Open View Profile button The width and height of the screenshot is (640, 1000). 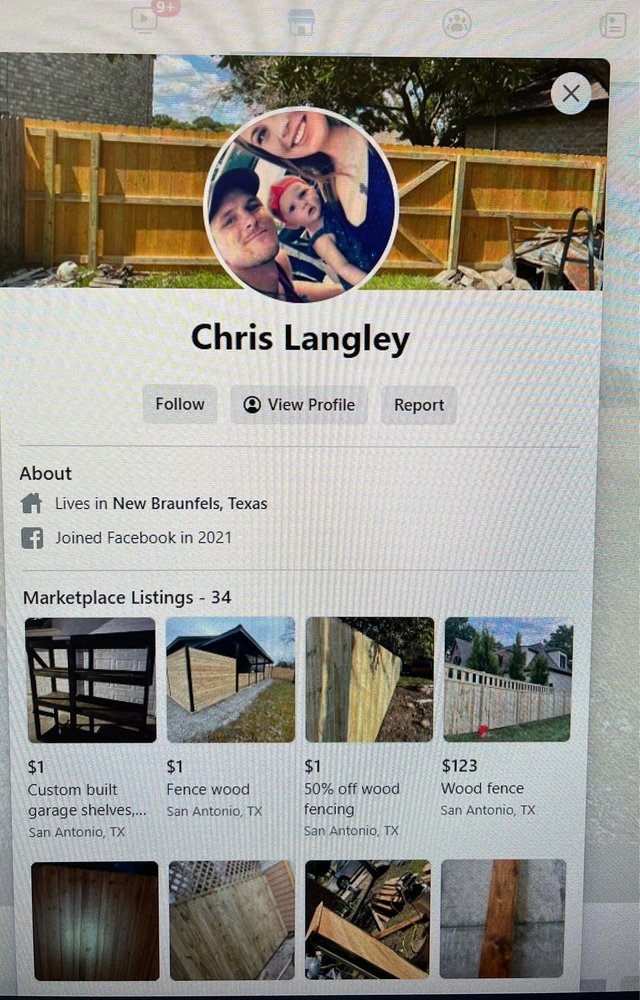pos(300,404)
